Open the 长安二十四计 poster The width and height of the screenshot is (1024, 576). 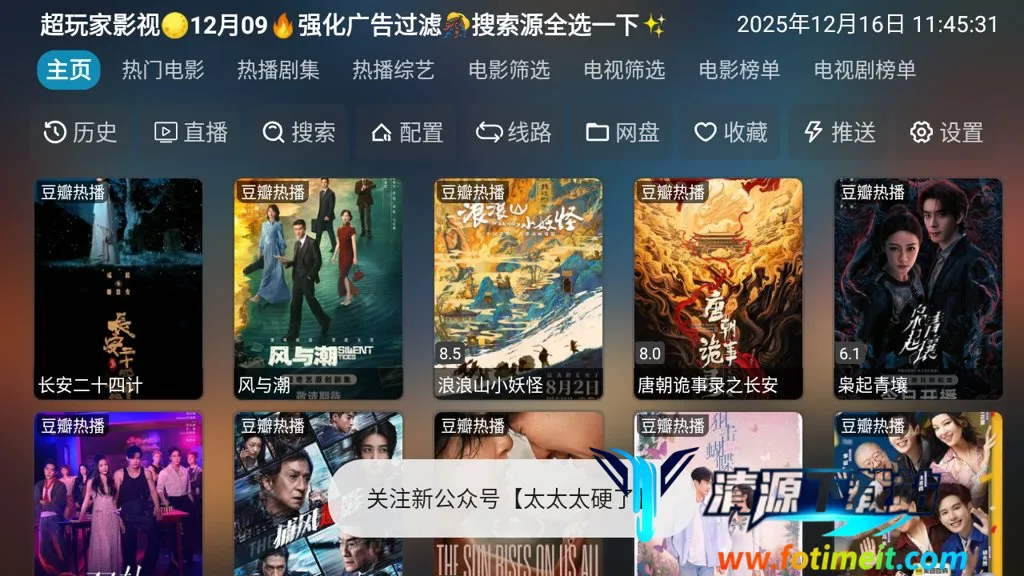pyautogui.click(x=118, y=288)
